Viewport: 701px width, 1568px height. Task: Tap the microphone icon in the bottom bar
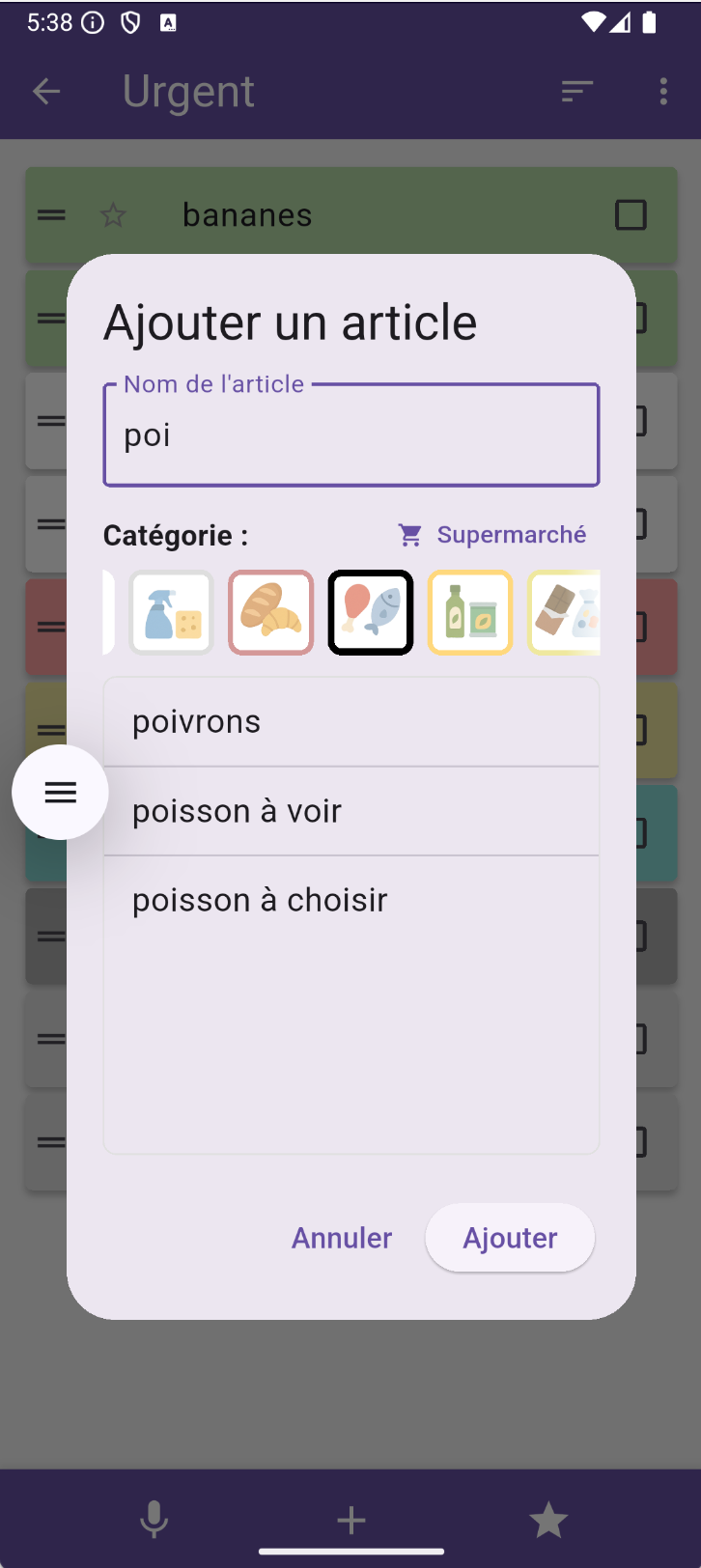coord(154,1519)
